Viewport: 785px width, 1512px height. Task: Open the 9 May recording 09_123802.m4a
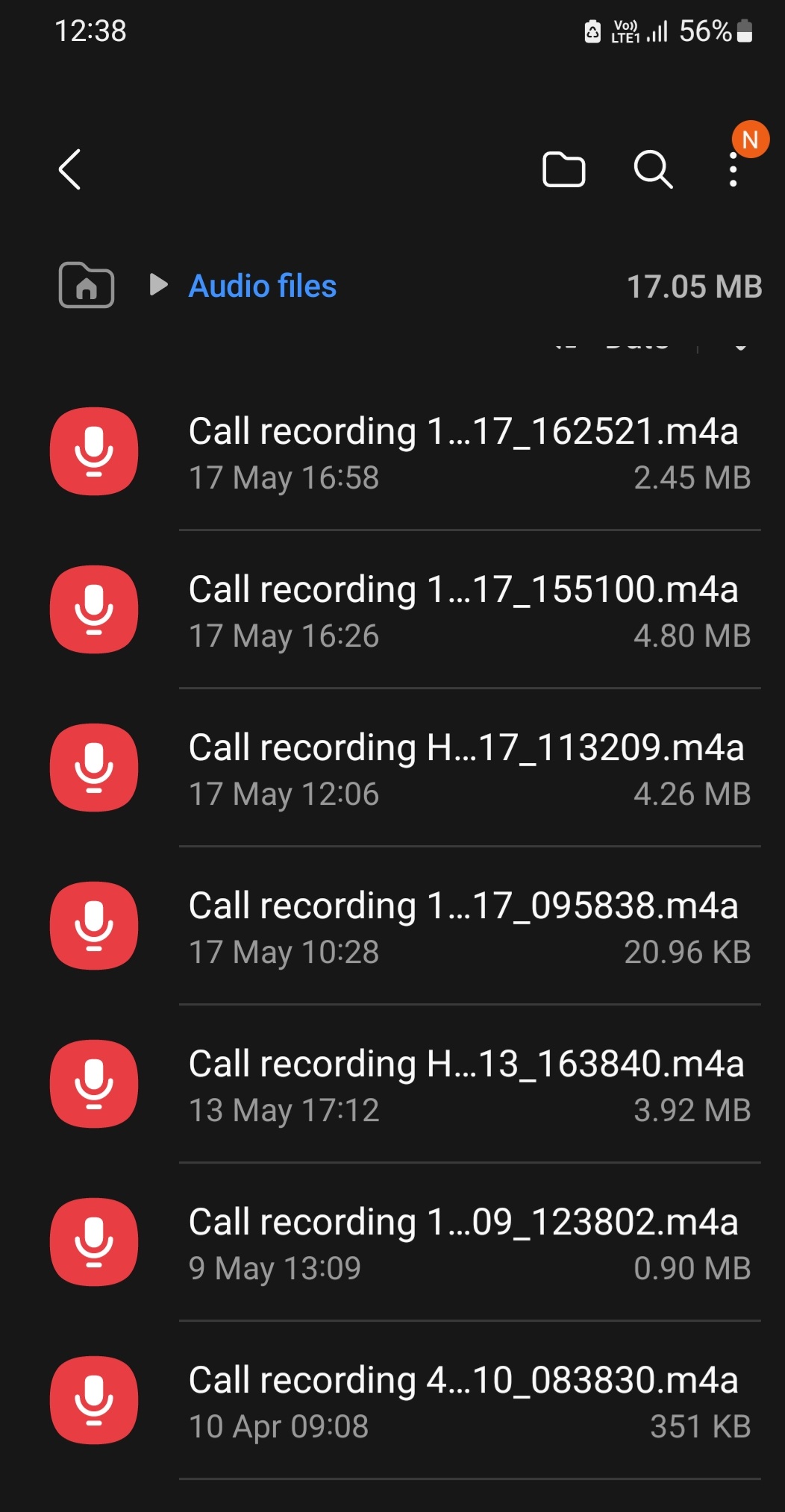[392, 1242]
